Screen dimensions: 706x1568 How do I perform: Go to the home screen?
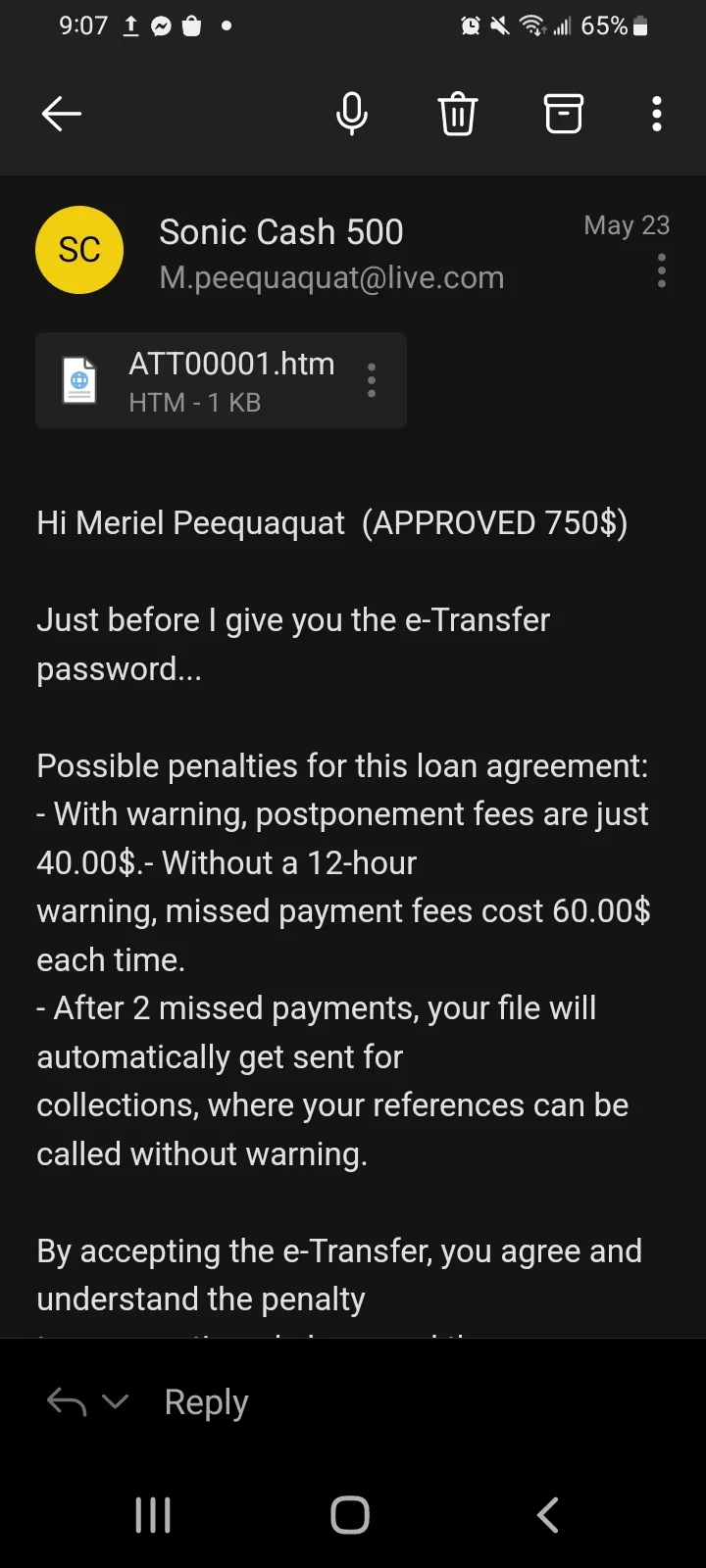350,1515
